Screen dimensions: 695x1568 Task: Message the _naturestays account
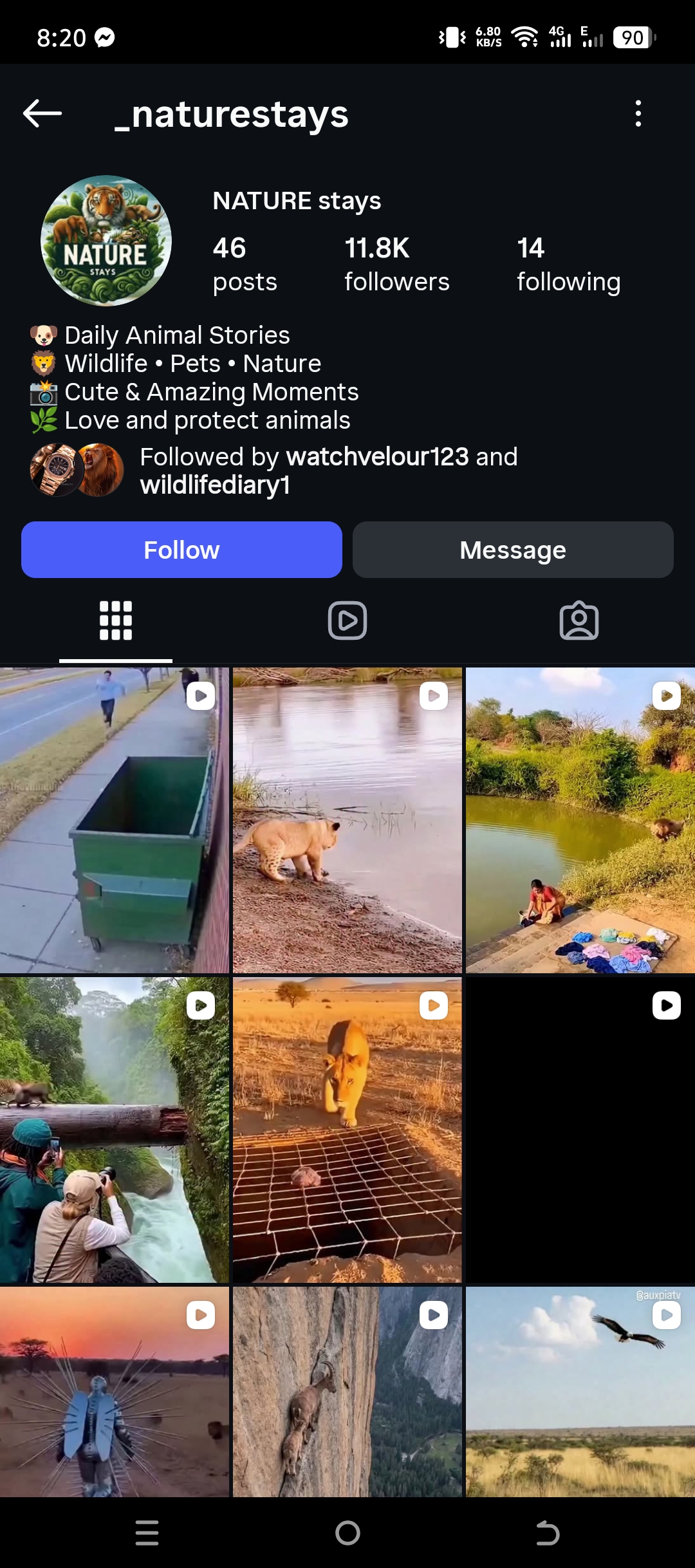click(513, 550)
